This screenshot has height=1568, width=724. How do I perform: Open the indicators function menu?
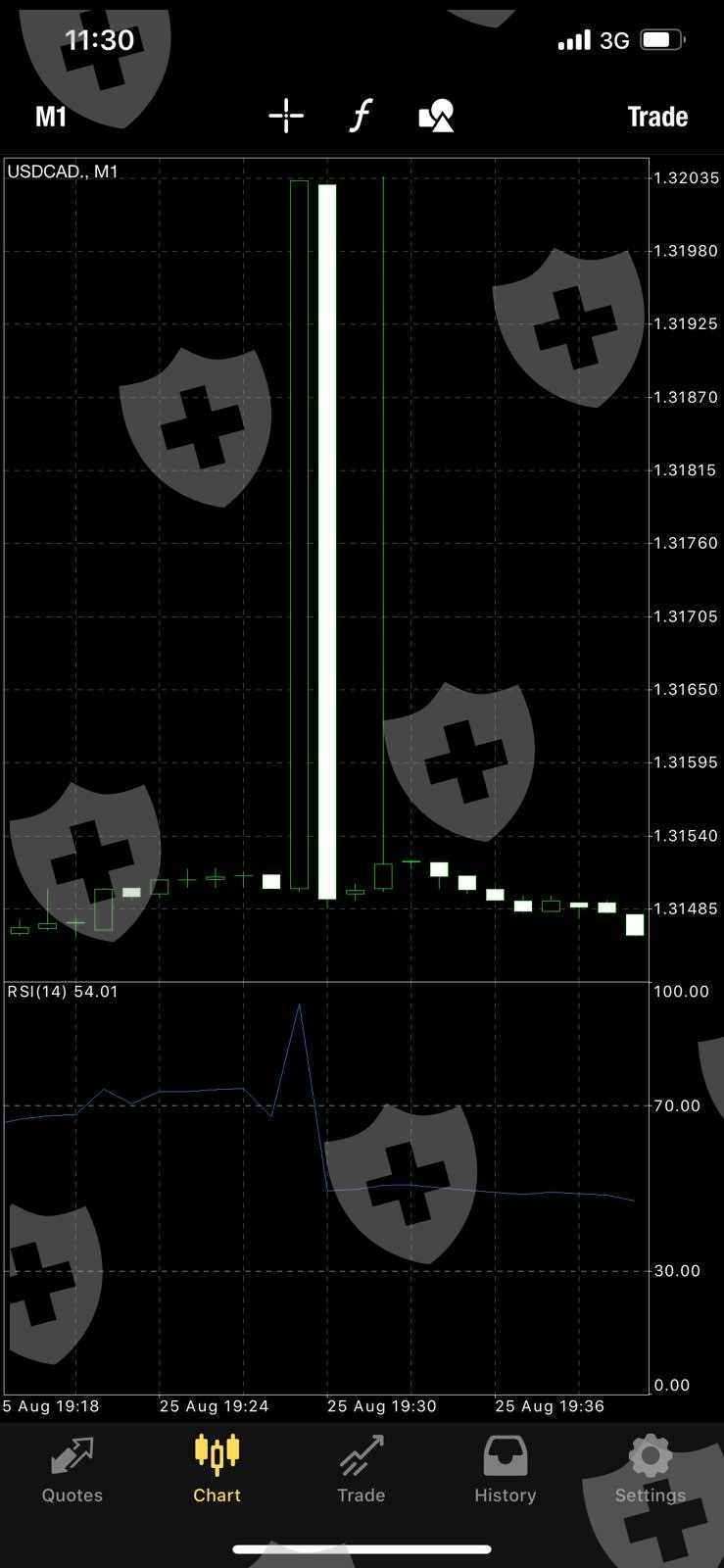tap(361, 116)
